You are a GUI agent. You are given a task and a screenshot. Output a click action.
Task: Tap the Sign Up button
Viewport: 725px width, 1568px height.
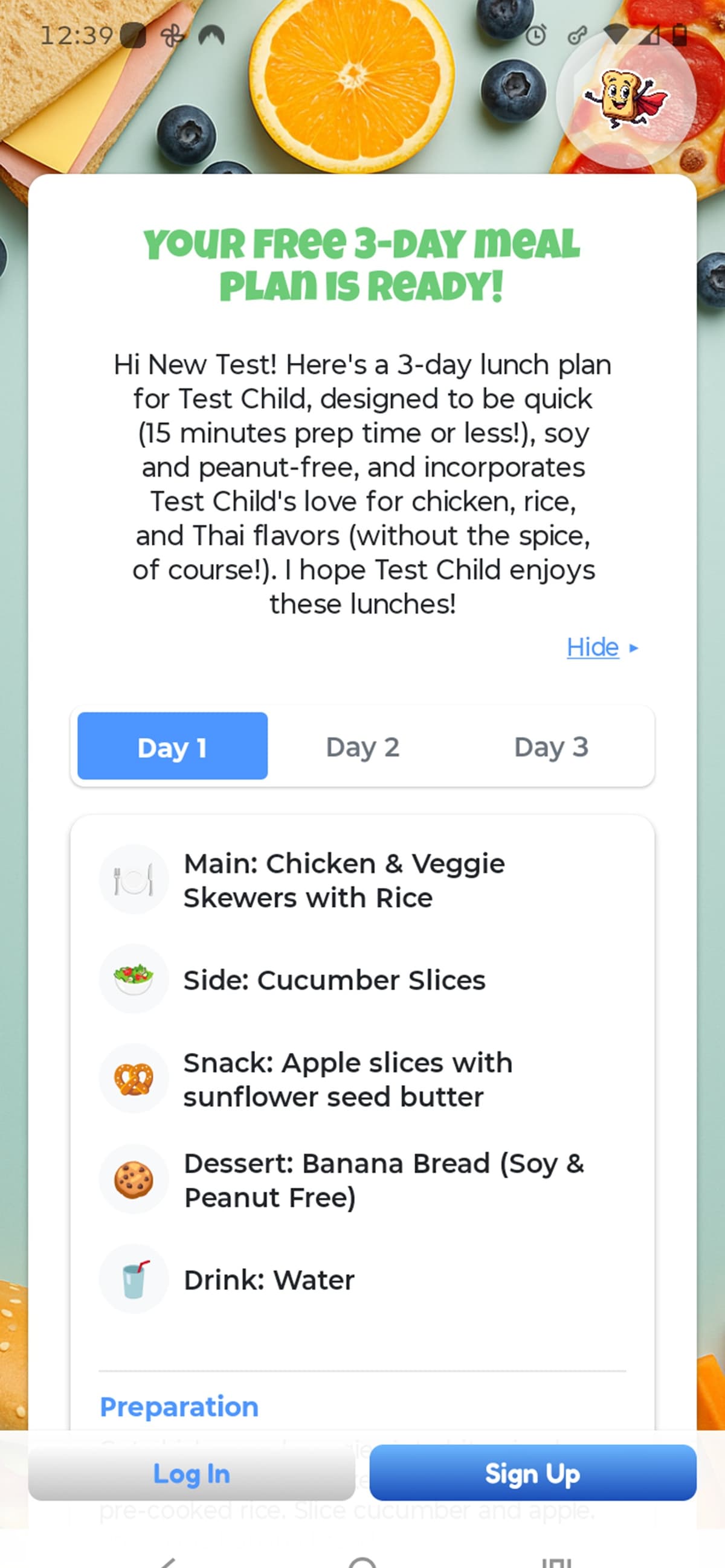tap(532, 1474)
